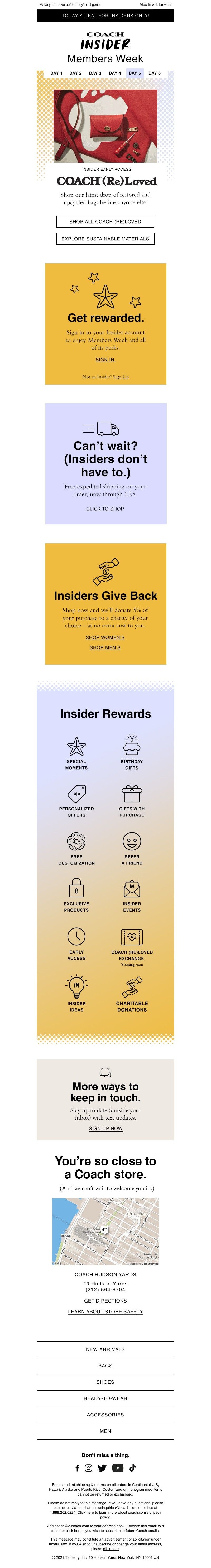Open Learn About Store Safety link
211x1568 pixels.
(105, 1311)
